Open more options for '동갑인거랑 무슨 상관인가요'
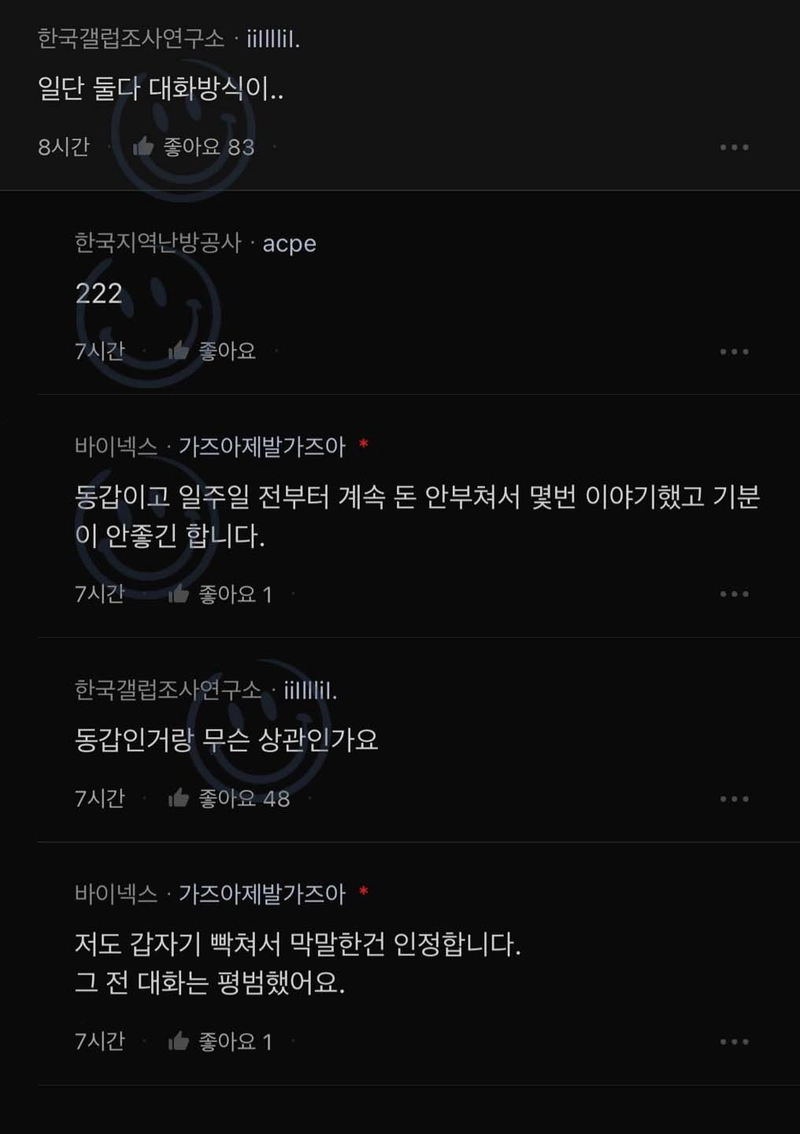Viewport: 800px width, 1134px height. [x=734, y=798]
